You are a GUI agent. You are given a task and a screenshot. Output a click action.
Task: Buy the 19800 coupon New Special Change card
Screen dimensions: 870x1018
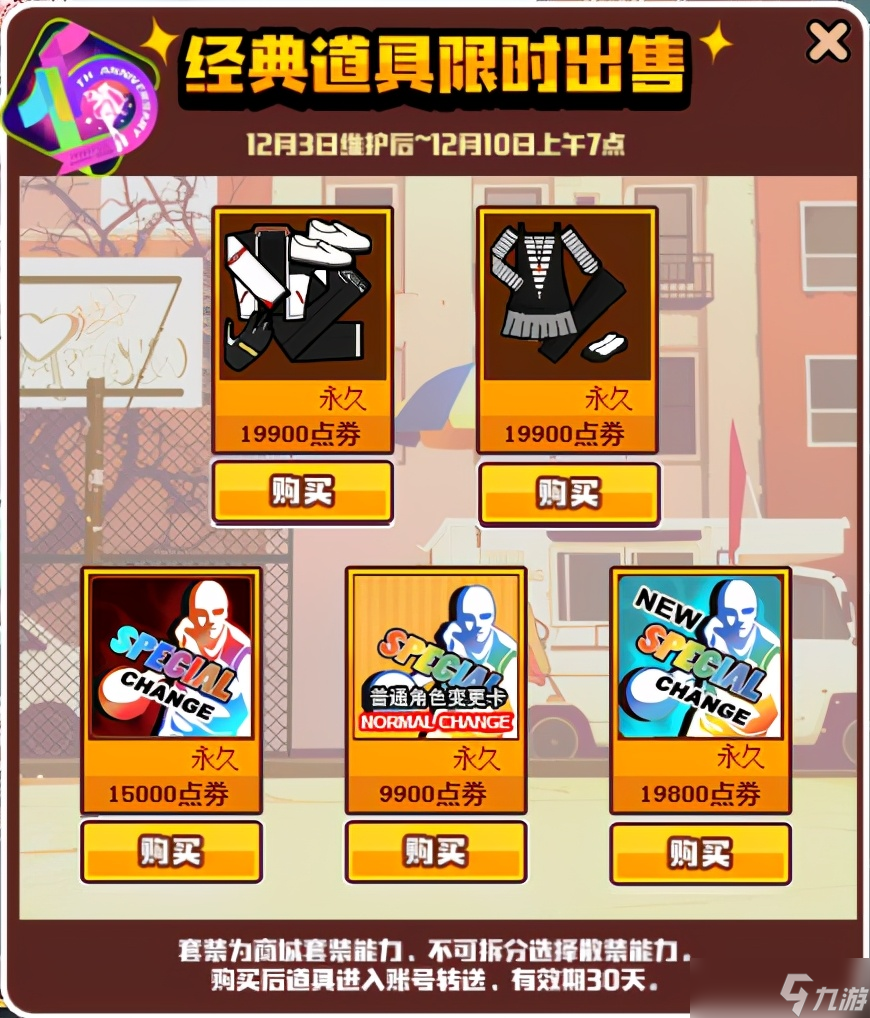[700, 853]
